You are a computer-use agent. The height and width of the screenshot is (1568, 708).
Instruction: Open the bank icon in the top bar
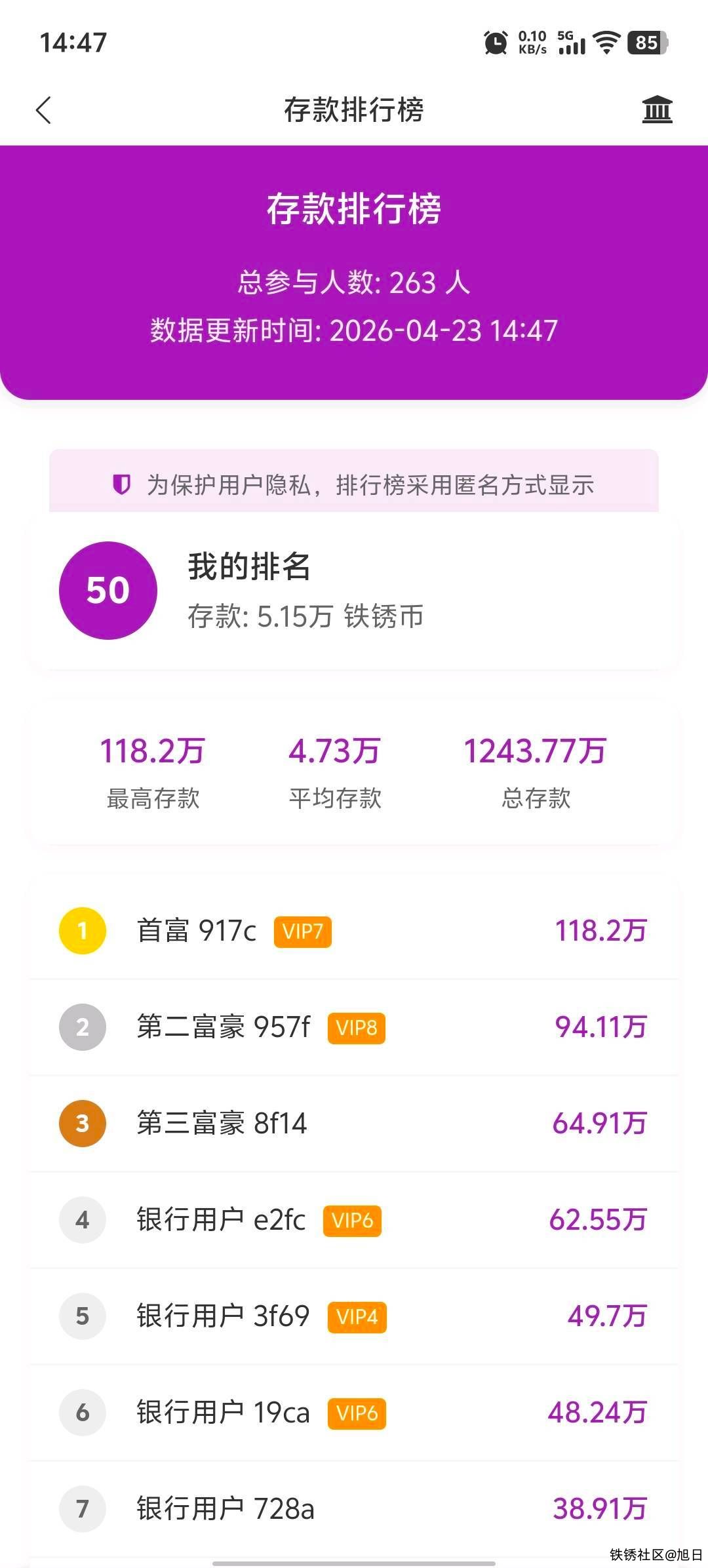[x=657, y=109]
